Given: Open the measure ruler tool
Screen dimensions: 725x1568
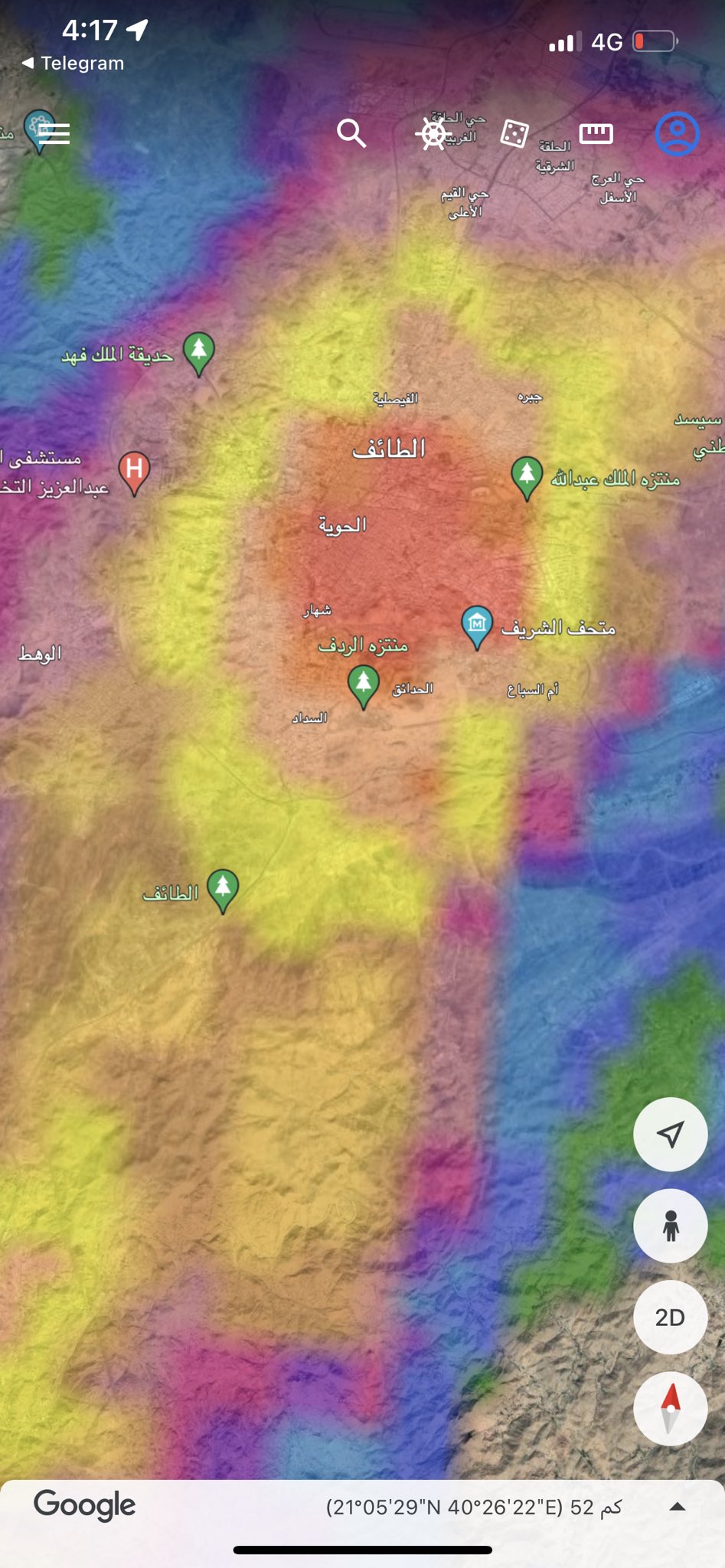Looking at the screenshot, I should click(x=596, y=134).
